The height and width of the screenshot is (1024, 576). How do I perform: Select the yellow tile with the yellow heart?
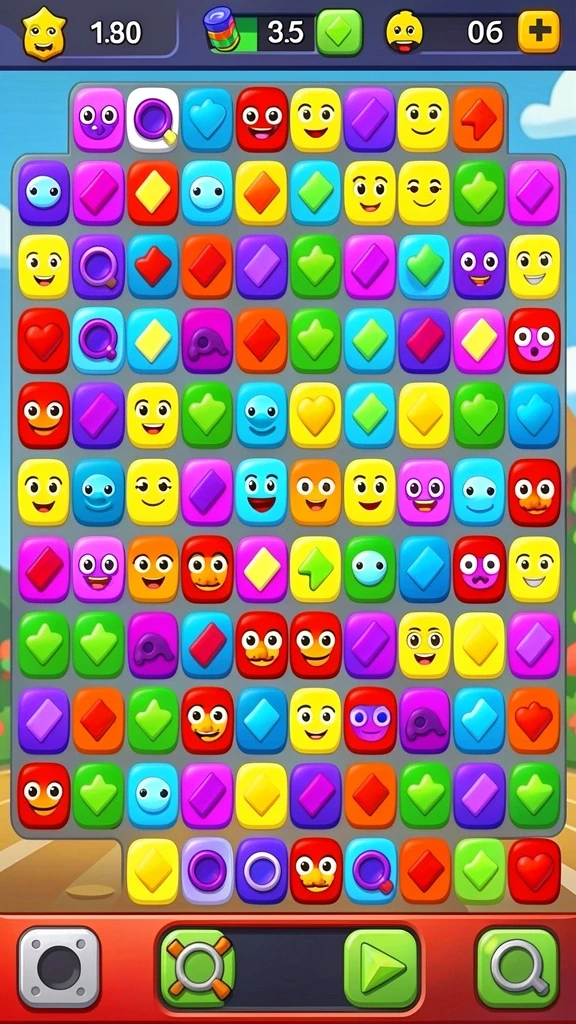coord(315,415)
